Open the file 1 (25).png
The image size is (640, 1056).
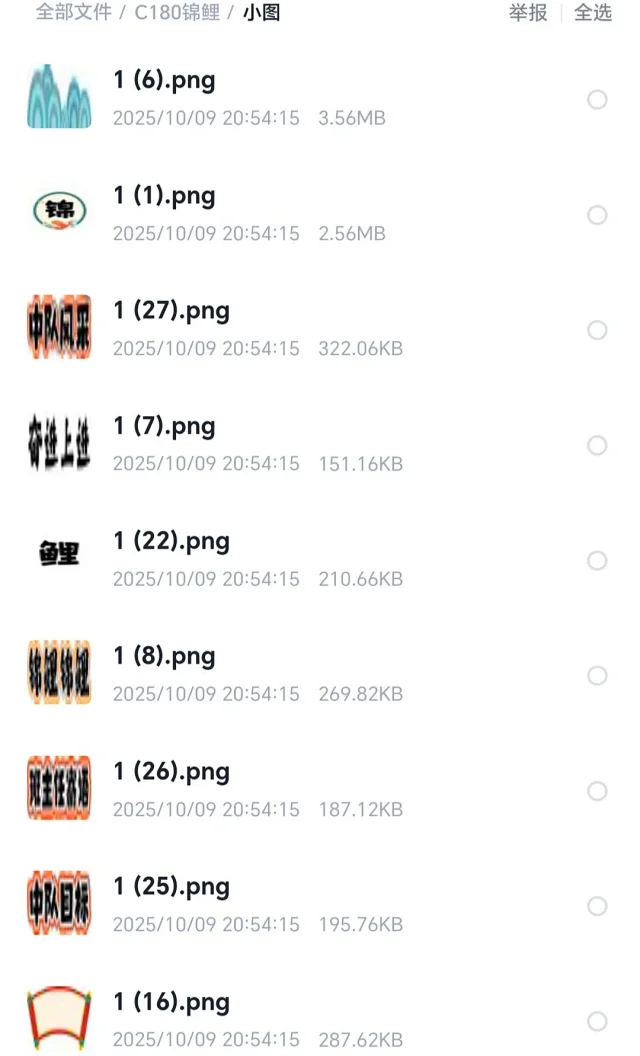172,887
